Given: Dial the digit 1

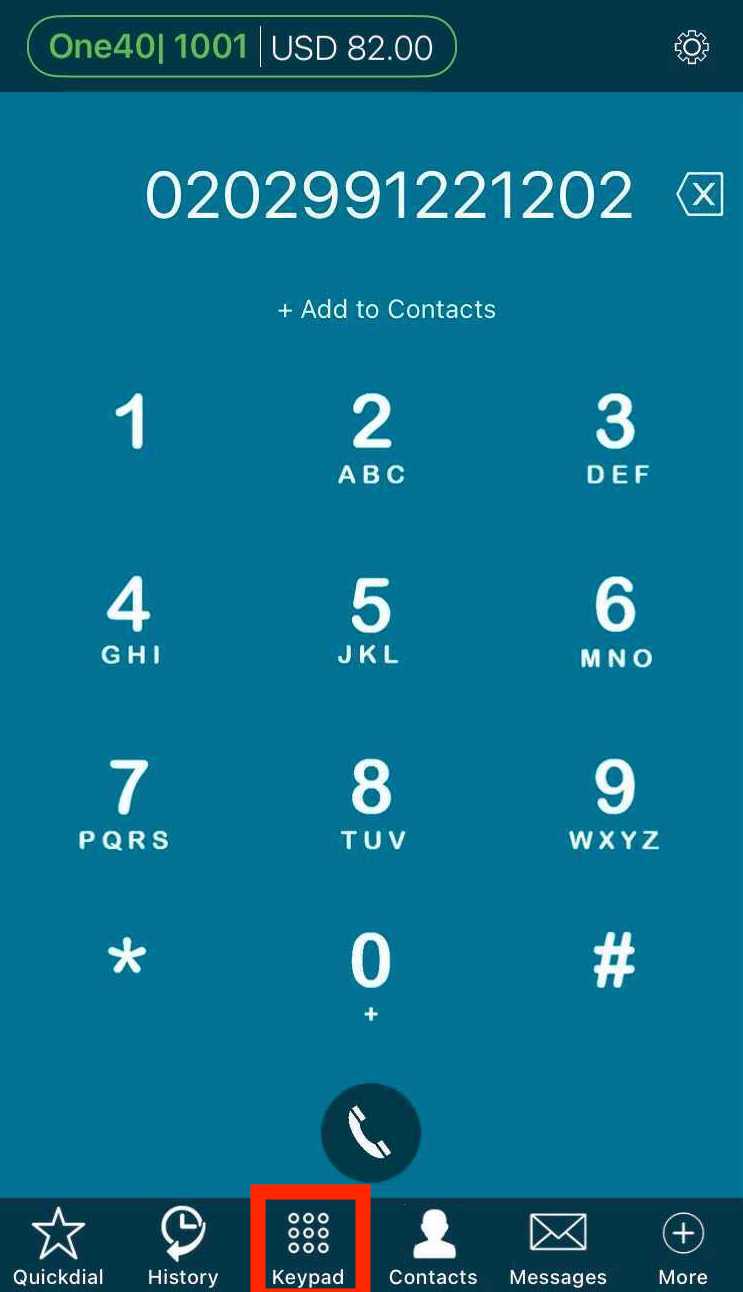Looking at the screenshot, I should [130, 422].
